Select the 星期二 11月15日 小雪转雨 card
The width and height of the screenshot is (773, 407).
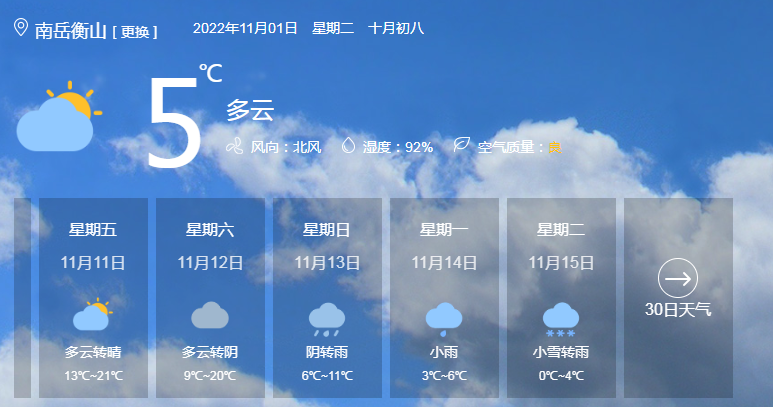(561, 297)
